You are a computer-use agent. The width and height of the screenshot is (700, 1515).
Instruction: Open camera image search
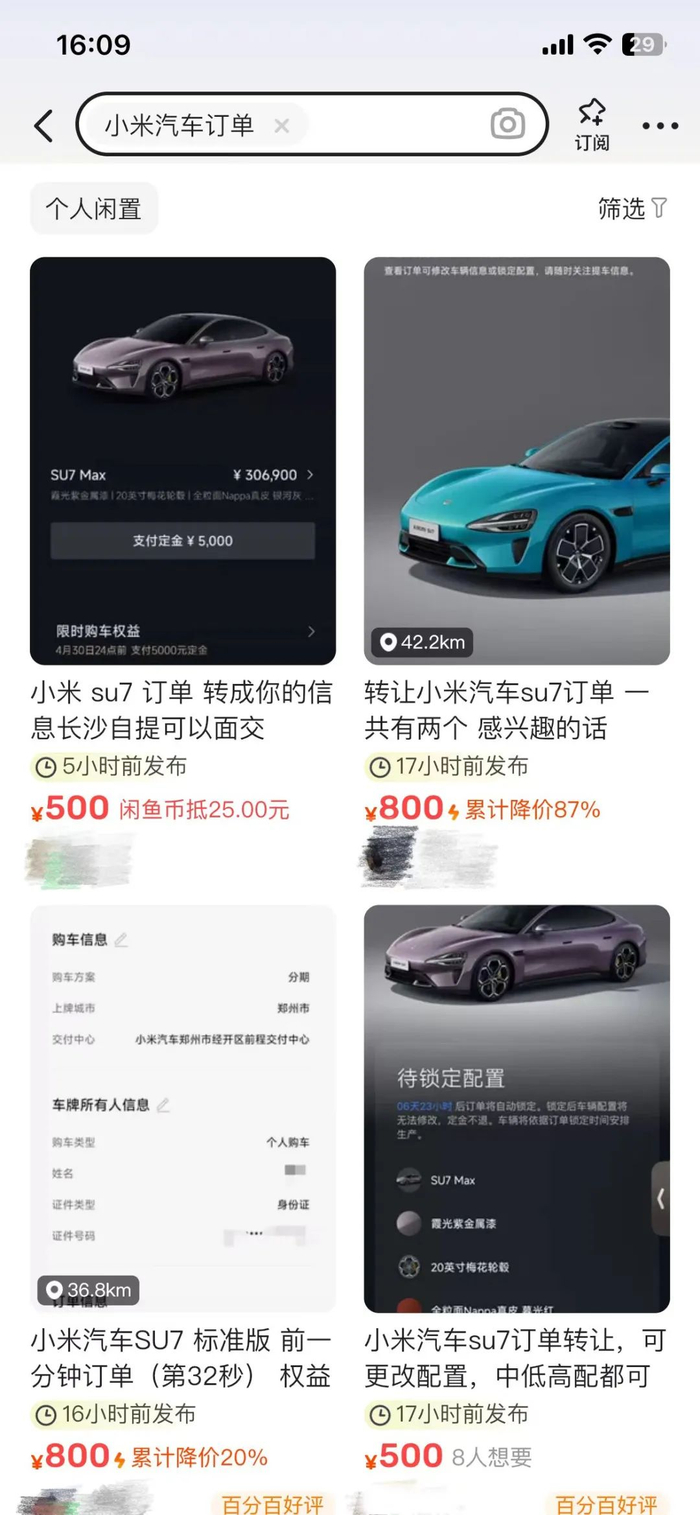pyautogui.click(x=508, y=125)
